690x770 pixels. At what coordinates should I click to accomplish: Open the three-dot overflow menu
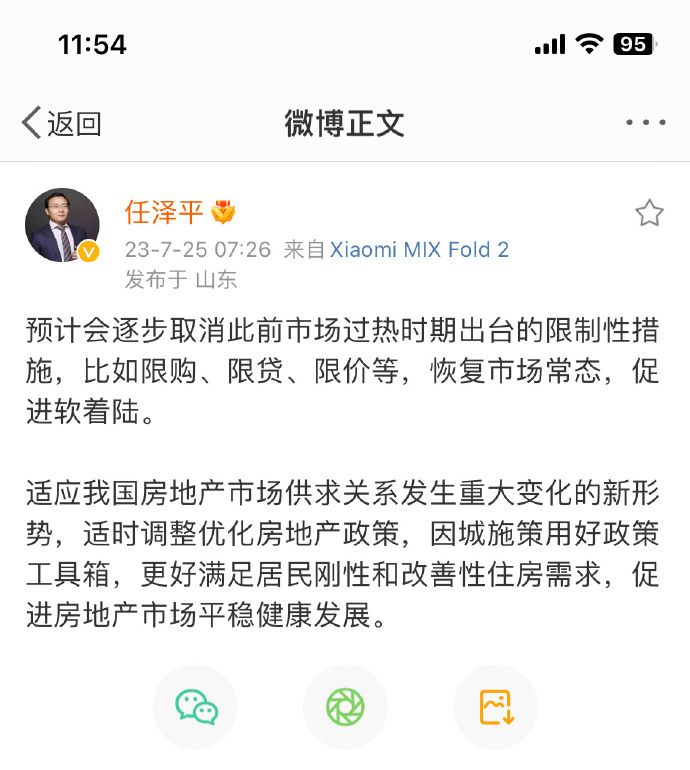click(x=646, y=123)
